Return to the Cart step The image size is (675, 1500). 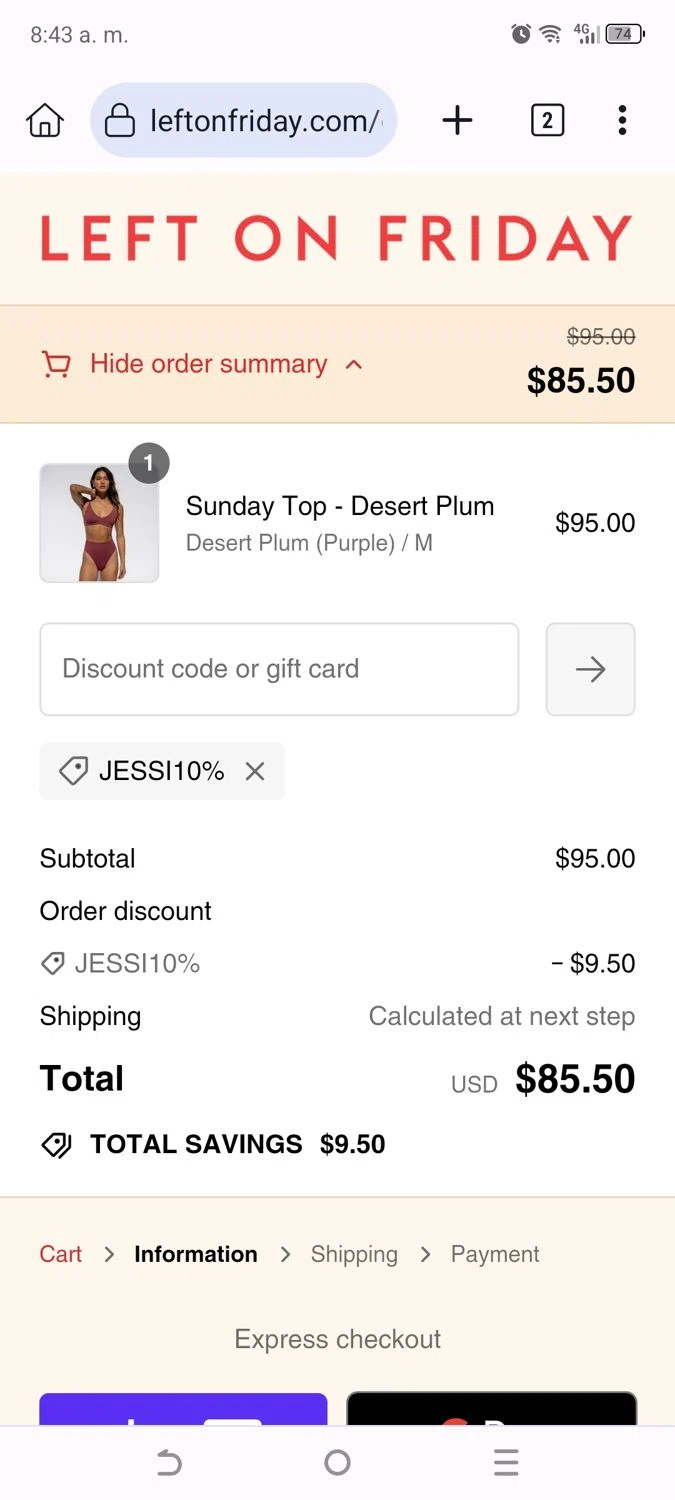point(61,1254)
